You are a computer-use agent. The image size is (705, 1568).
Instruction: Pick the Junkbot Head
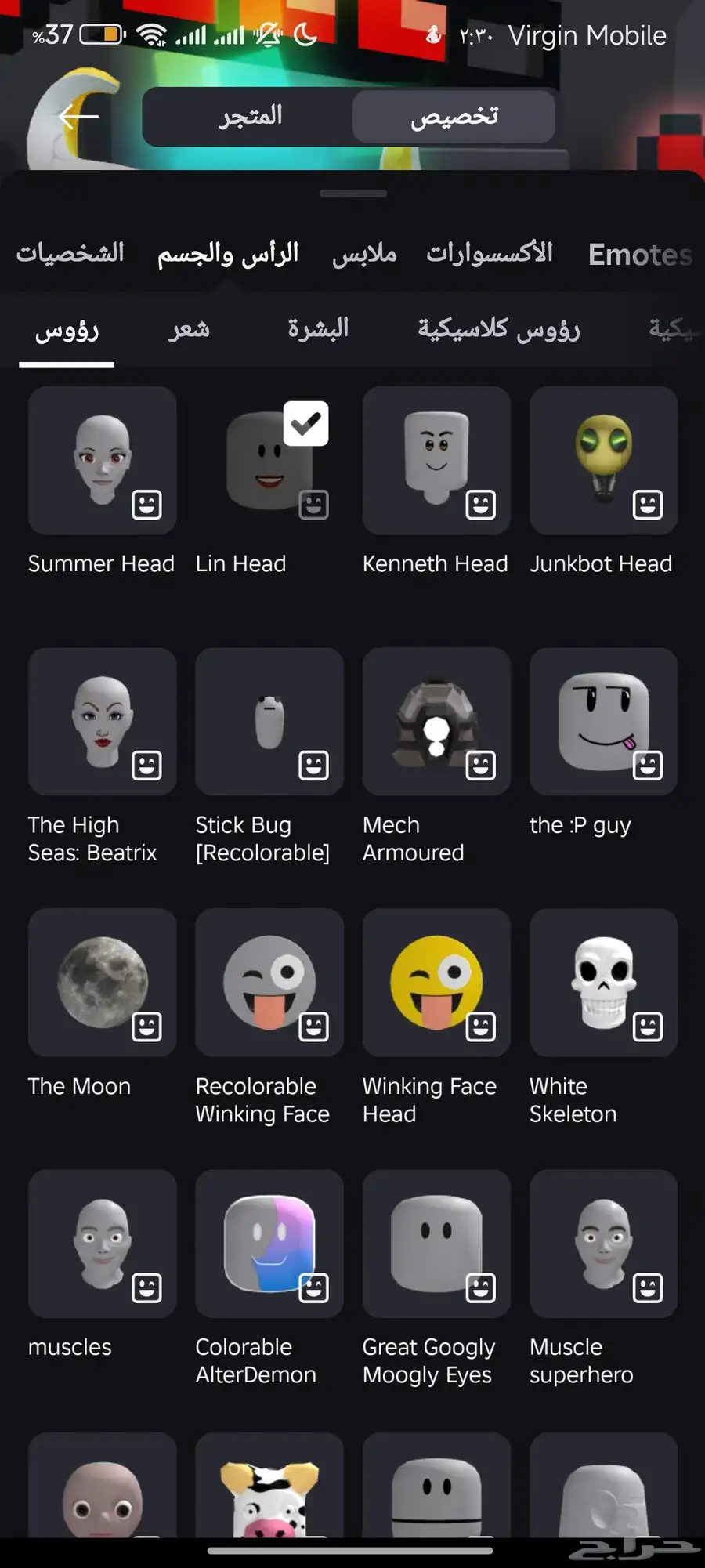(x=603, y=461)
